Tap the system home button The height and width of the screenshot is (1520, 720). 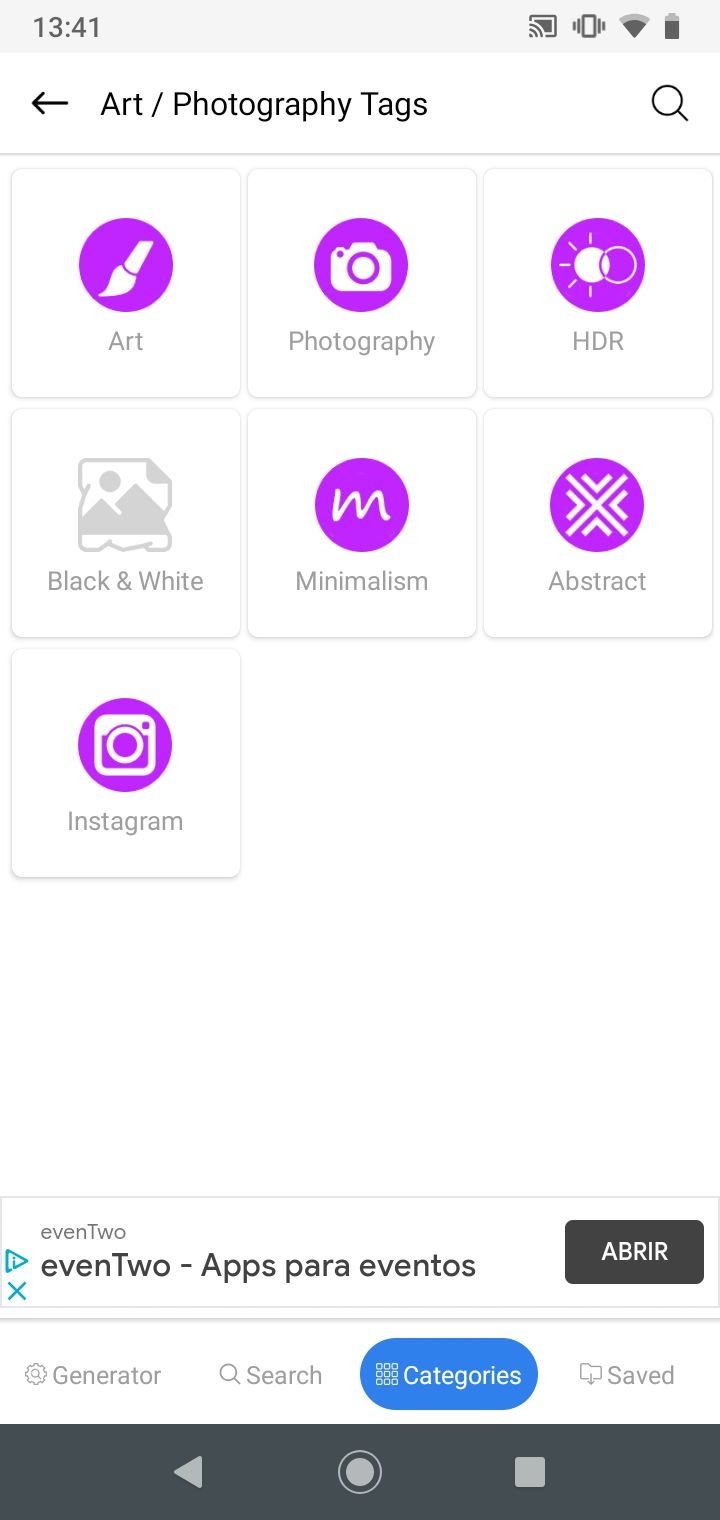[360, 1472]
